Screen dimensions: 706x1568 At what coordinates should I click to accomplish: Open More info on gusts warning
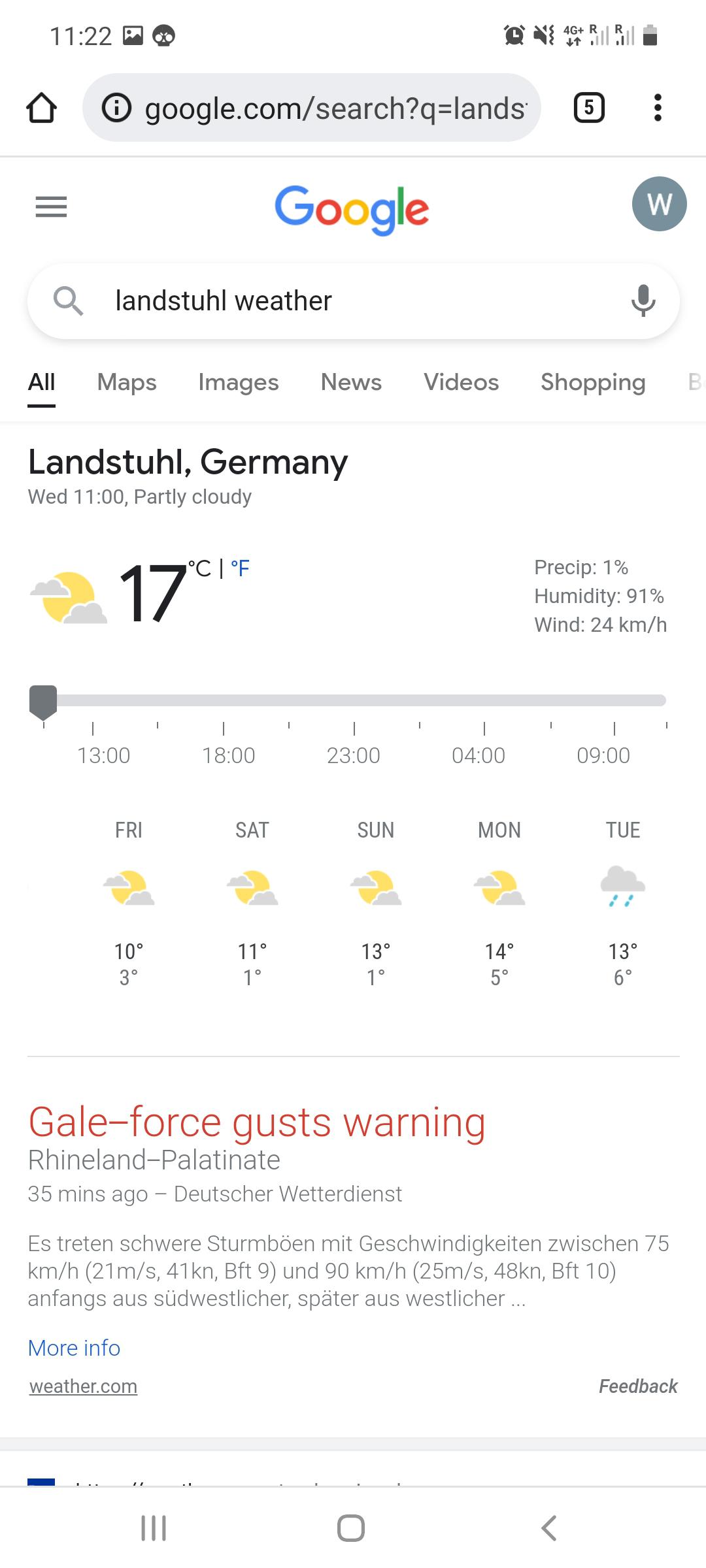tap(74, 1348)
